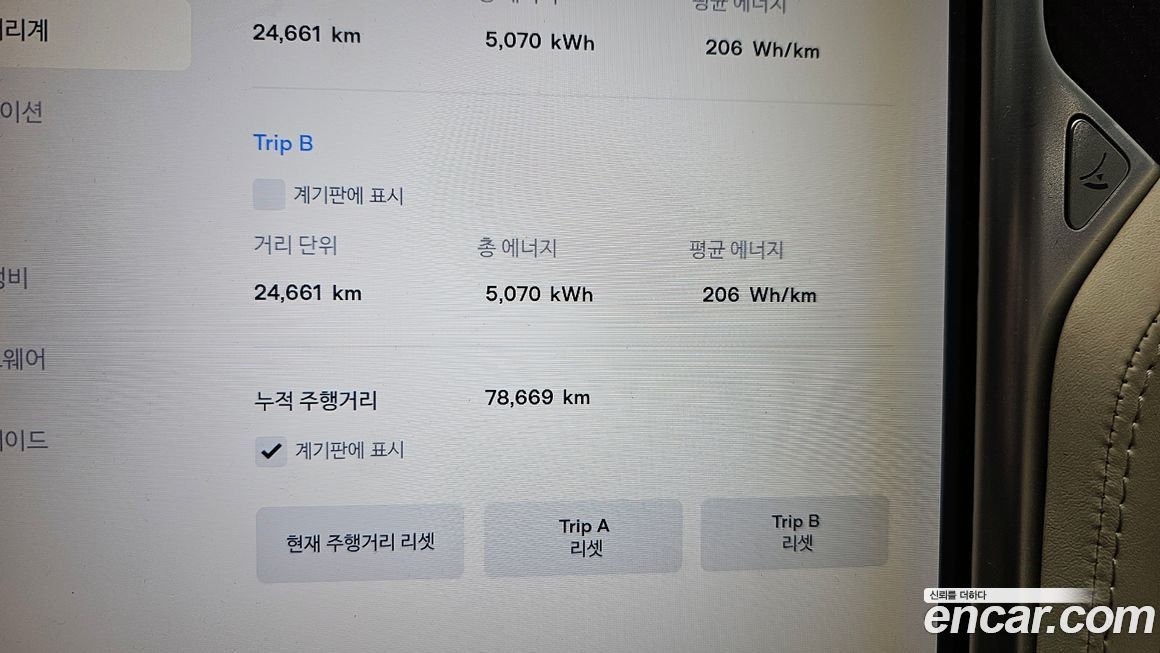Open the 소프트웨어 menu item
Viewport: 1160px width, 653px height.
click(x=24, y=358)
